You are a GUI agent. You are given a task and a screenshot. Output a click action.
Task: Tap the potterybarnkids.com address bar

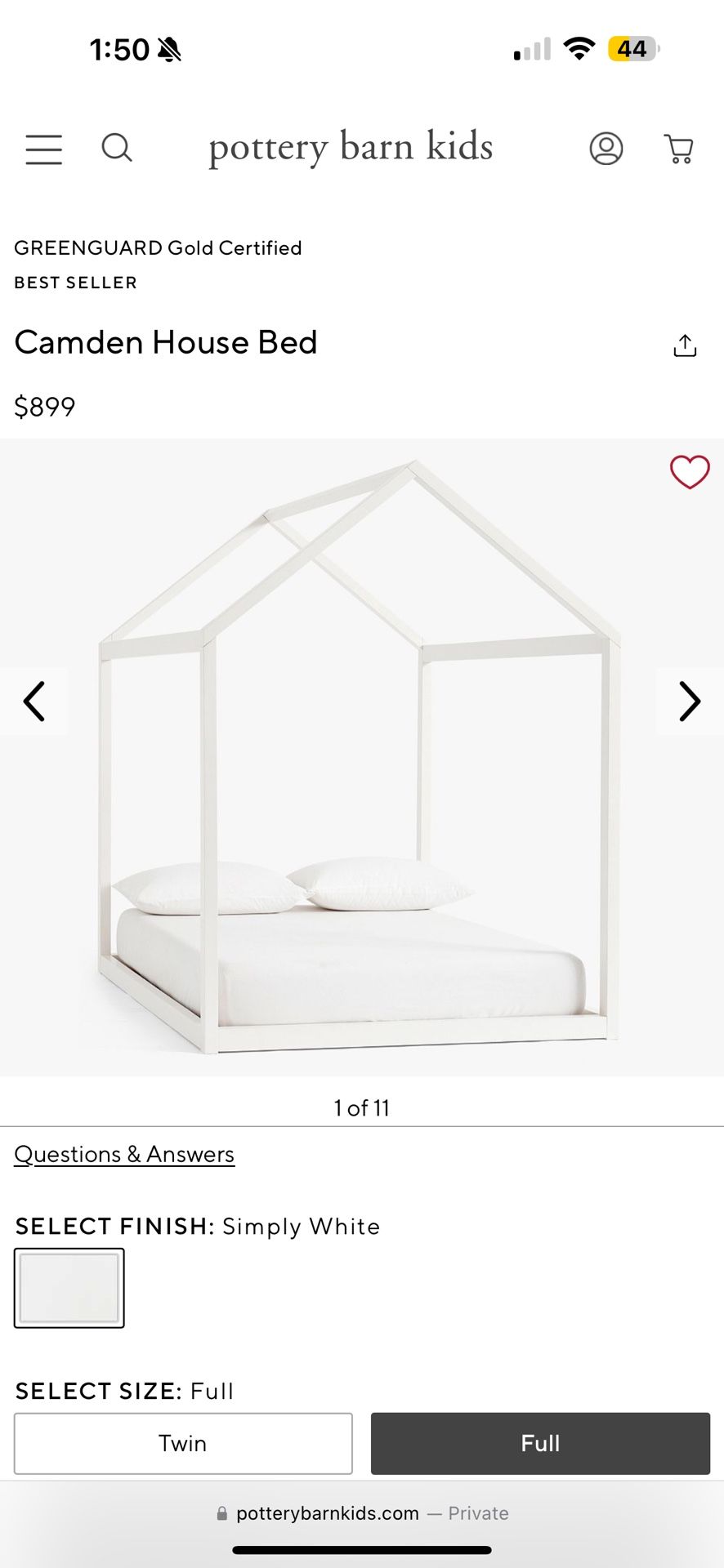point(362,1513)
